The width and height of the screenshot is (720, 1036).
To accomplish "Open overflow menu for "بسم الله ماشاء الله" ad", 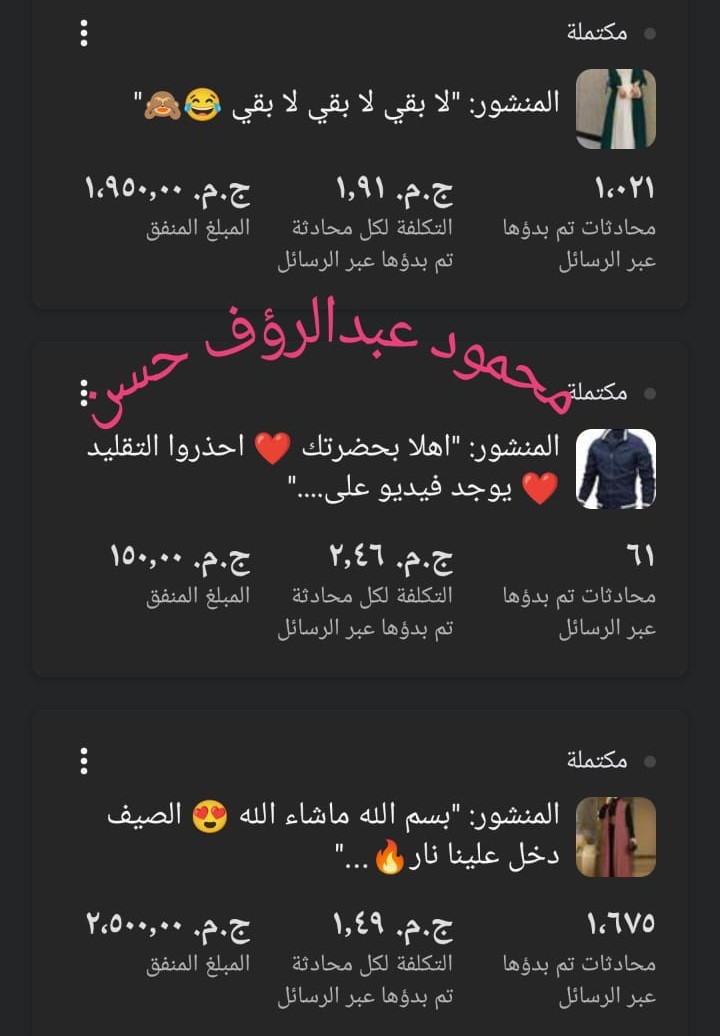I will (x=84, y=760).
